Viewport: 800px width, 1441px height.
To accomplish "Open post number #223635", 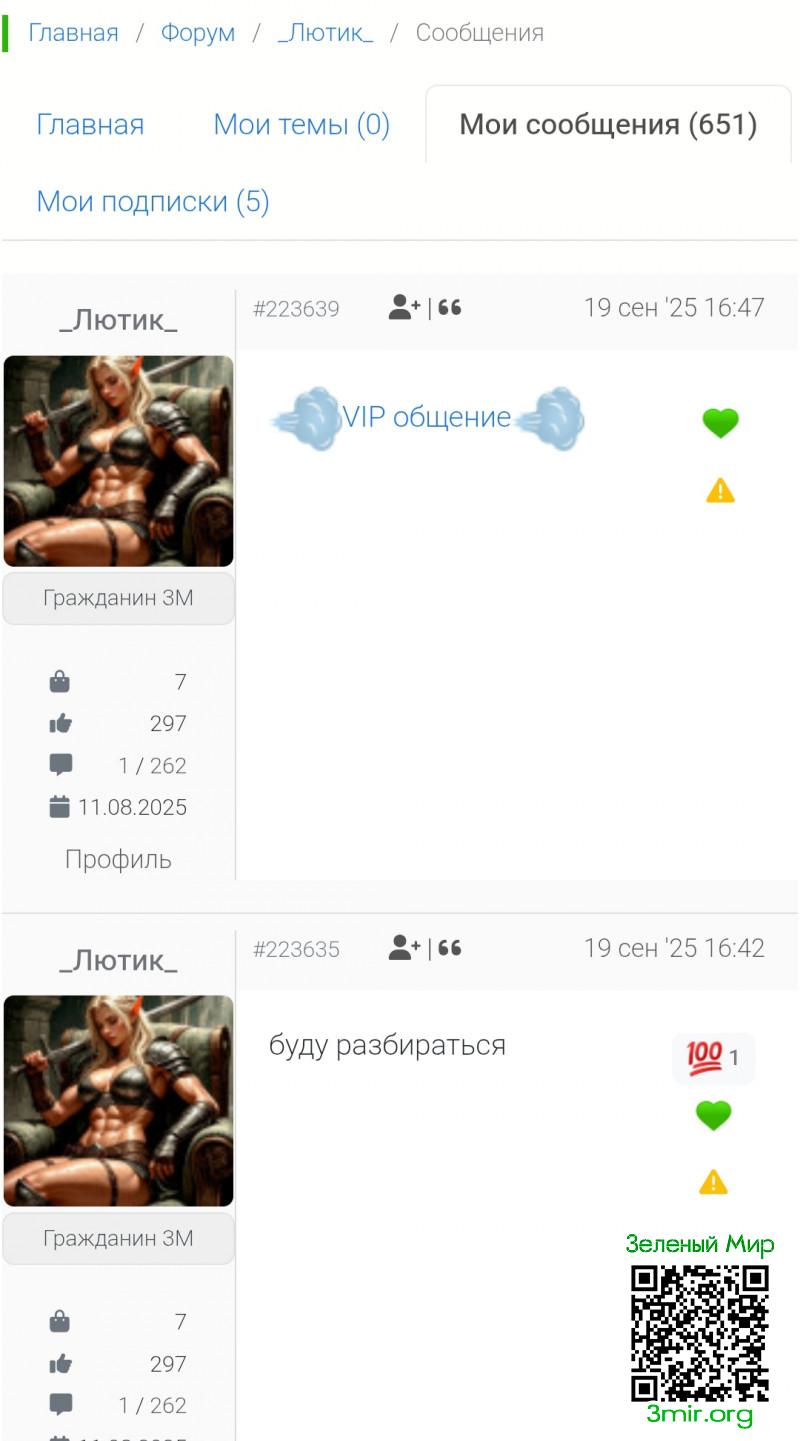I will 296,949.
